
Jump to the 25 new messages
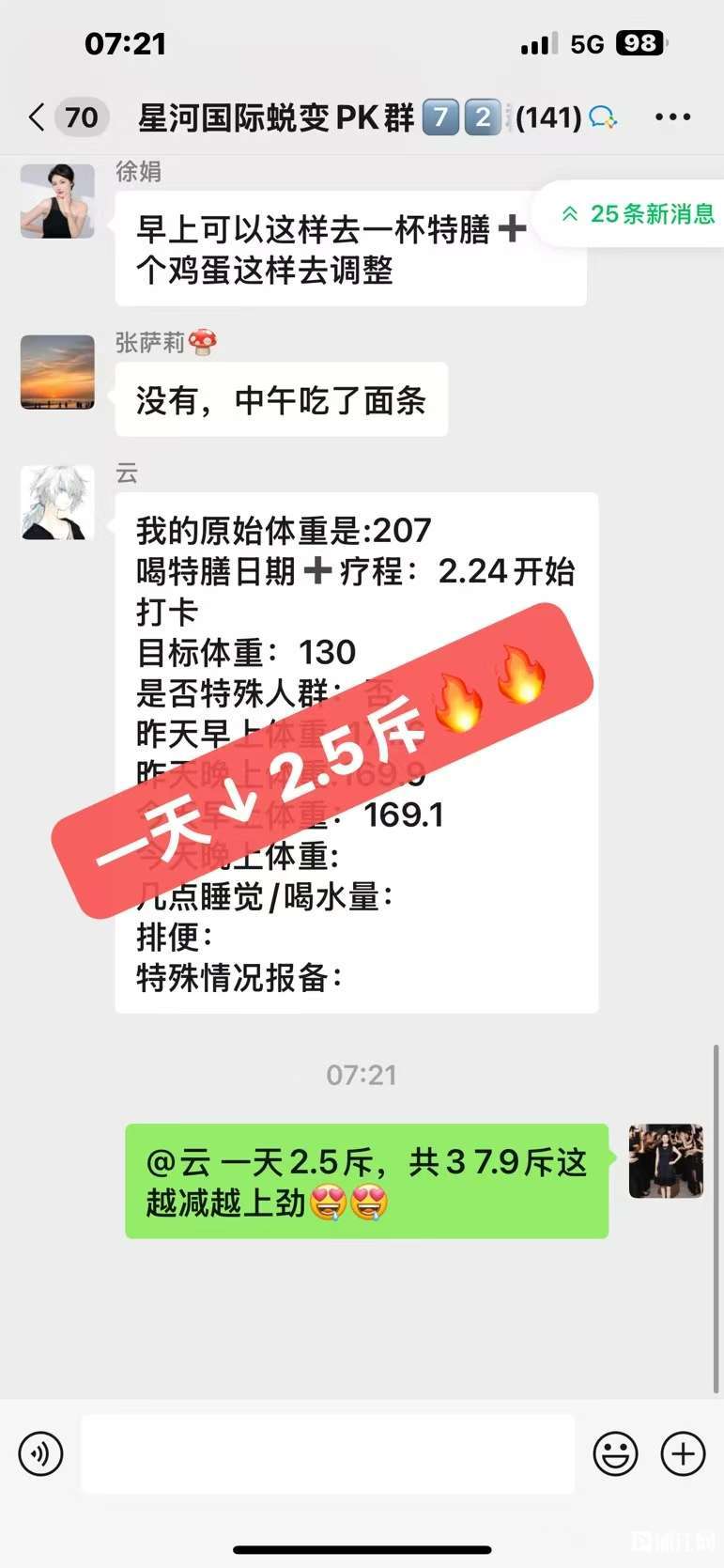click(639, 214)
